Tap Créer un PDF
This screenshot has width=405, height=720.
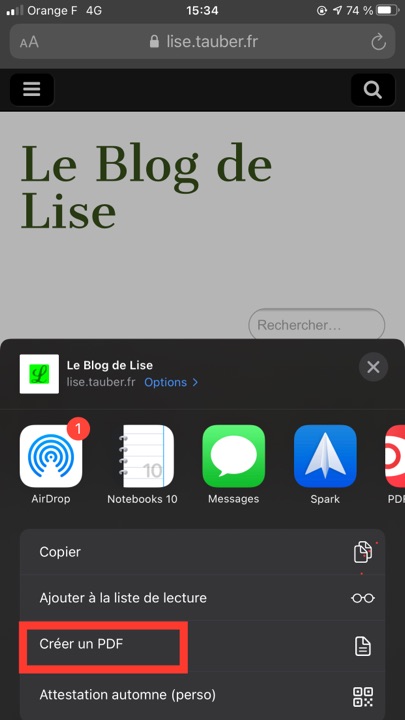point(202,645)
